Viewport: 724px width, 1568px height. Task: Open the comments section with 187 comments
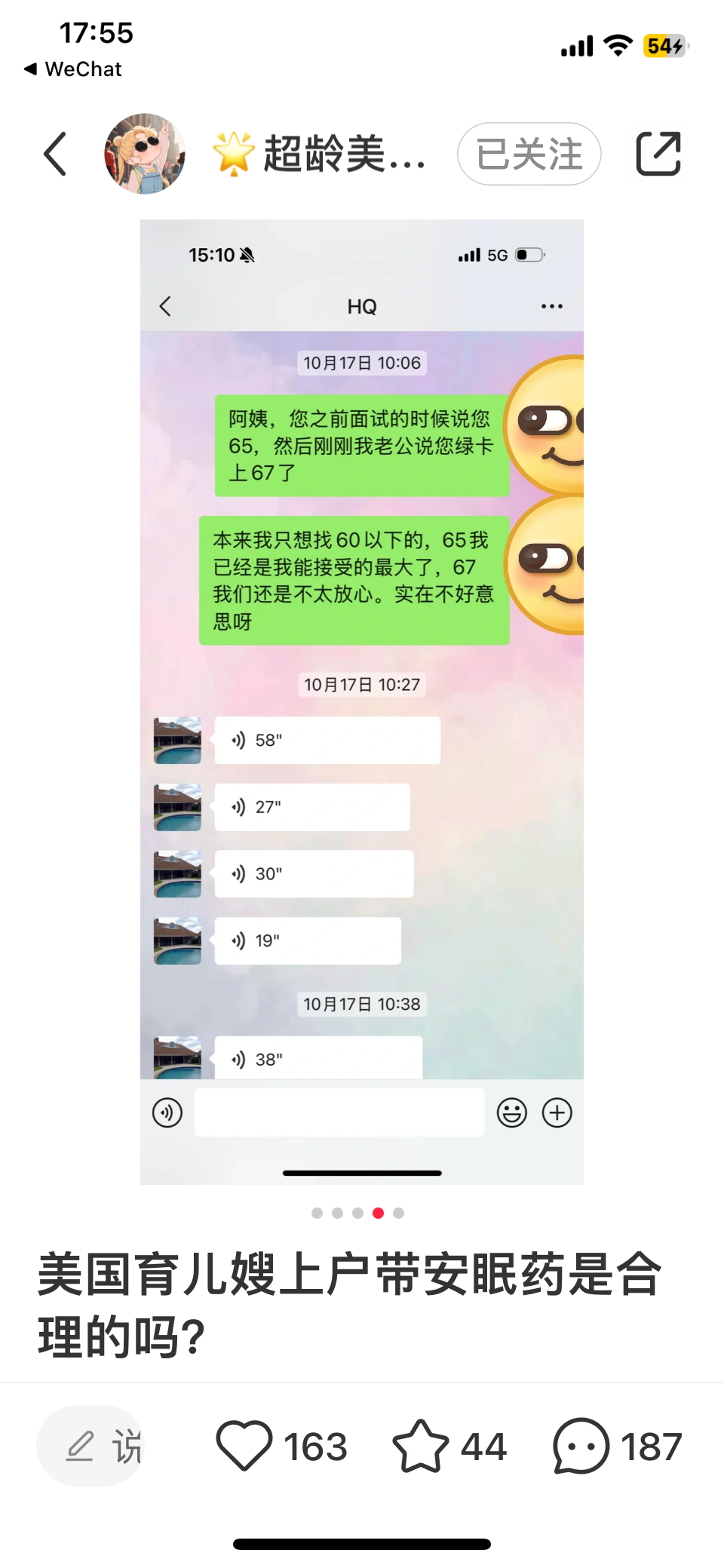point(581,1445)
